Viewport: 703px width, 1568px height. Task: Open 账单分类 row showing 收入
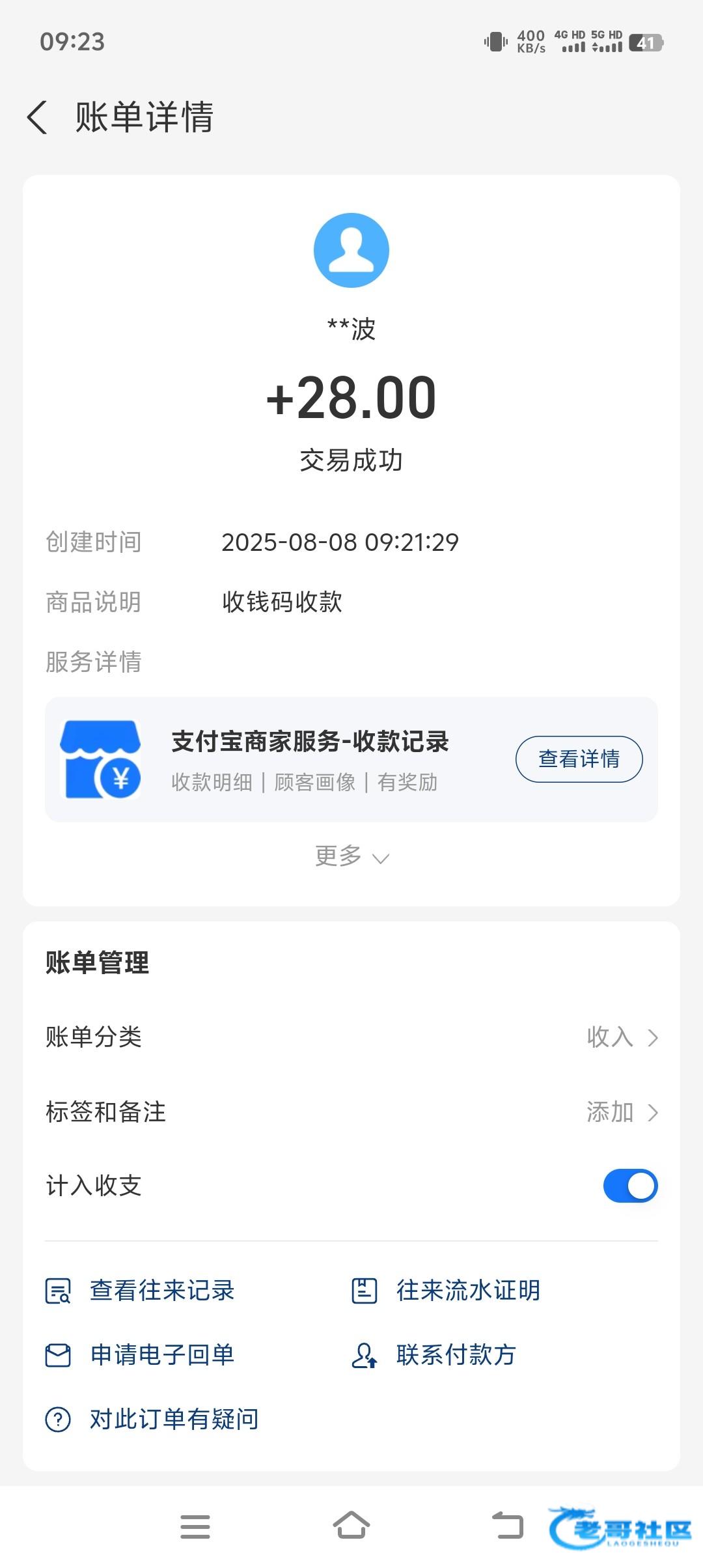tap(351, 1037)
